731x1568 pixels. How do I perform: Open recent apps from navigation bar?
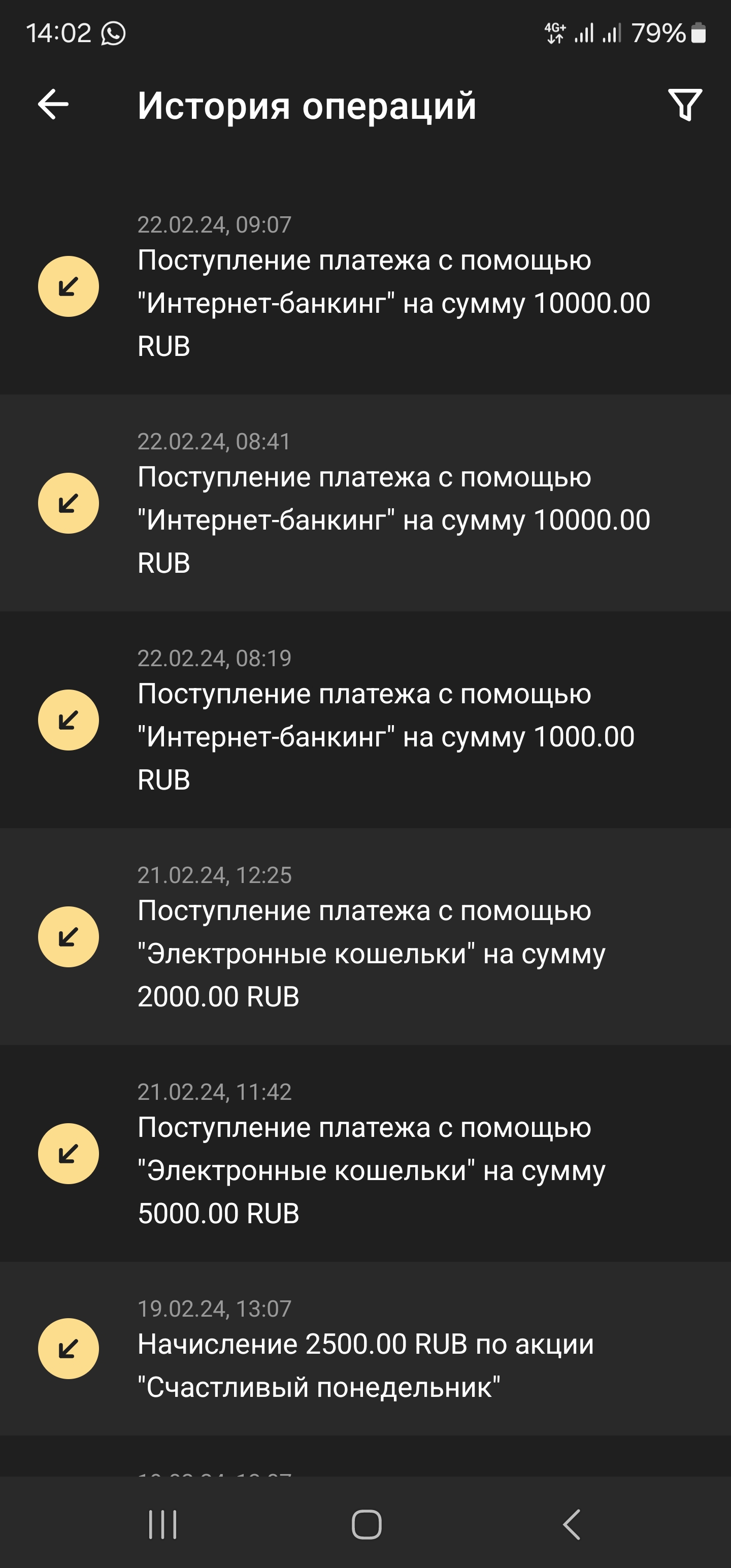pyautogui.click(x=162, y=1524)
